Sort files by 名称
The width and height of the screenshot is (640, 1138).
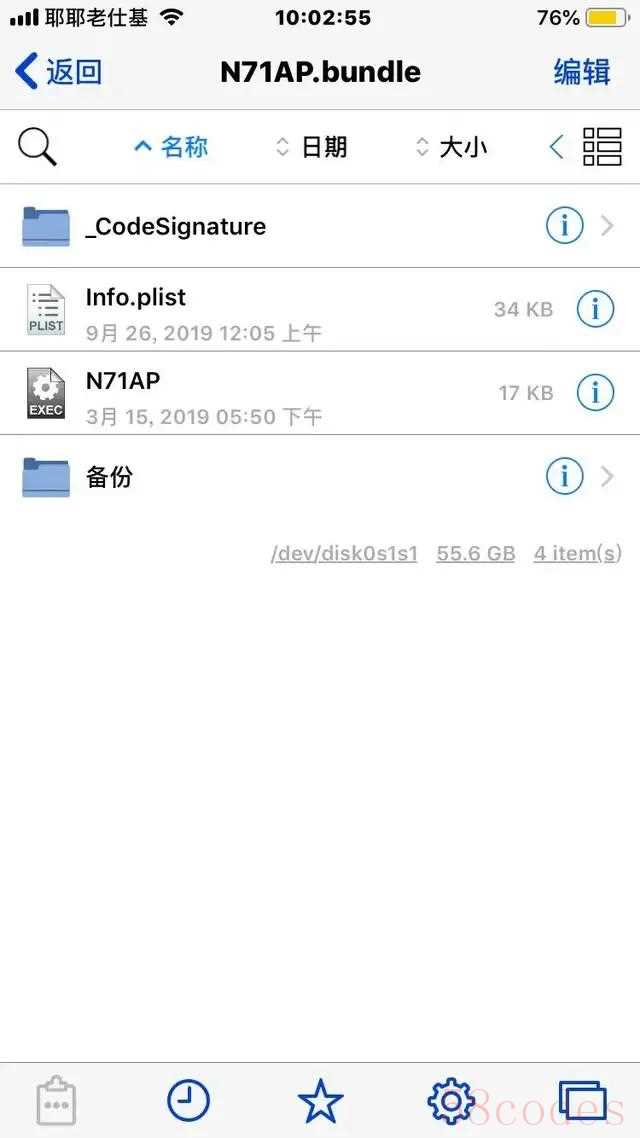coord(171,147)
